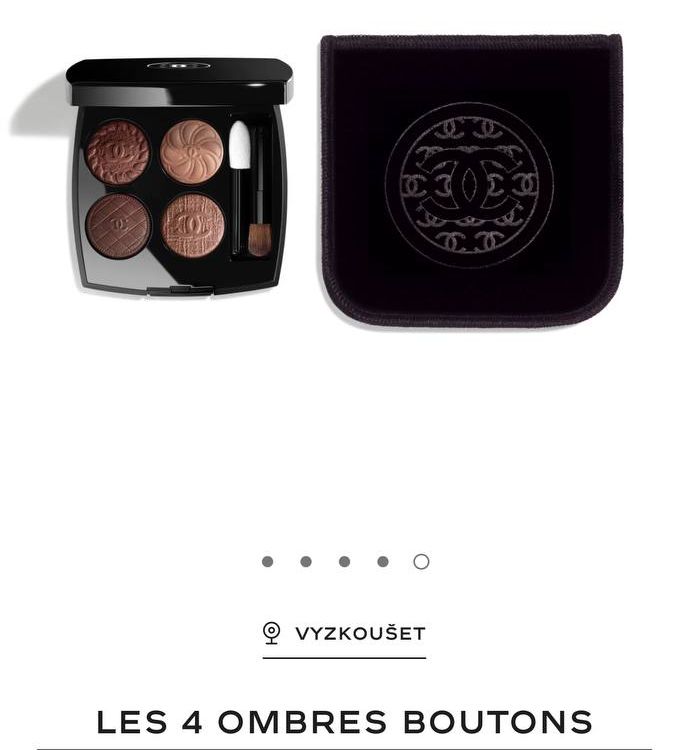Jump to the second carousel image dot
The width and height of the screenshot is (689, 750).
coord(306,562)
